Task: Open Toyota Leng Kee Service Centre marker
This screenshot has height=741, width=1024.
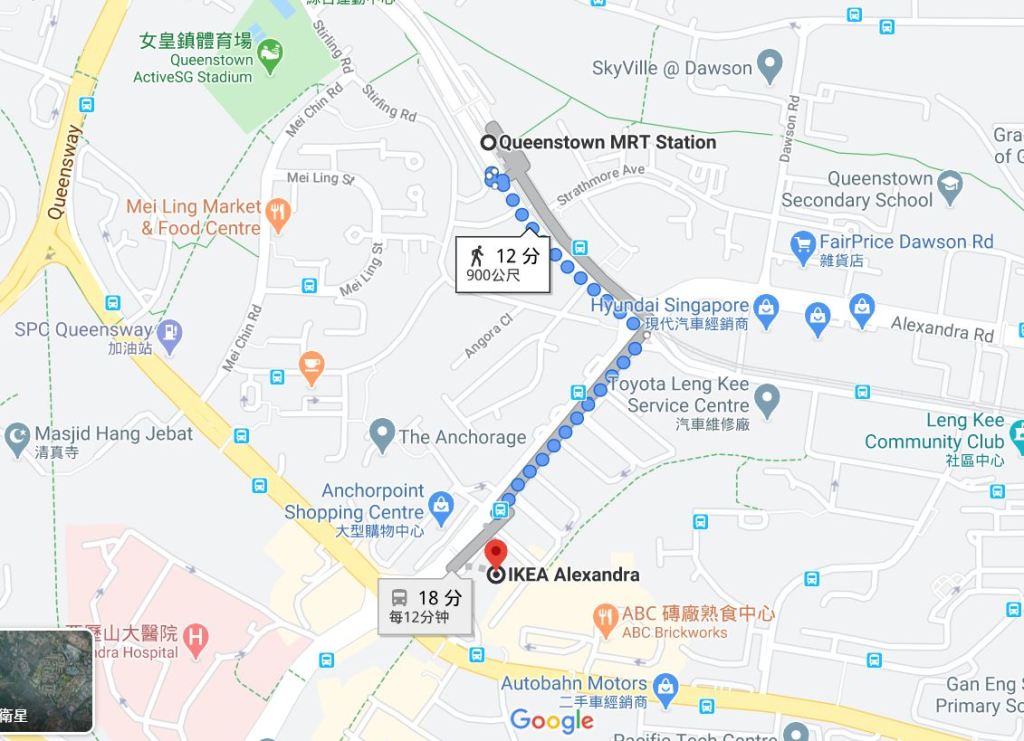Action: click(x=767, y=401)
